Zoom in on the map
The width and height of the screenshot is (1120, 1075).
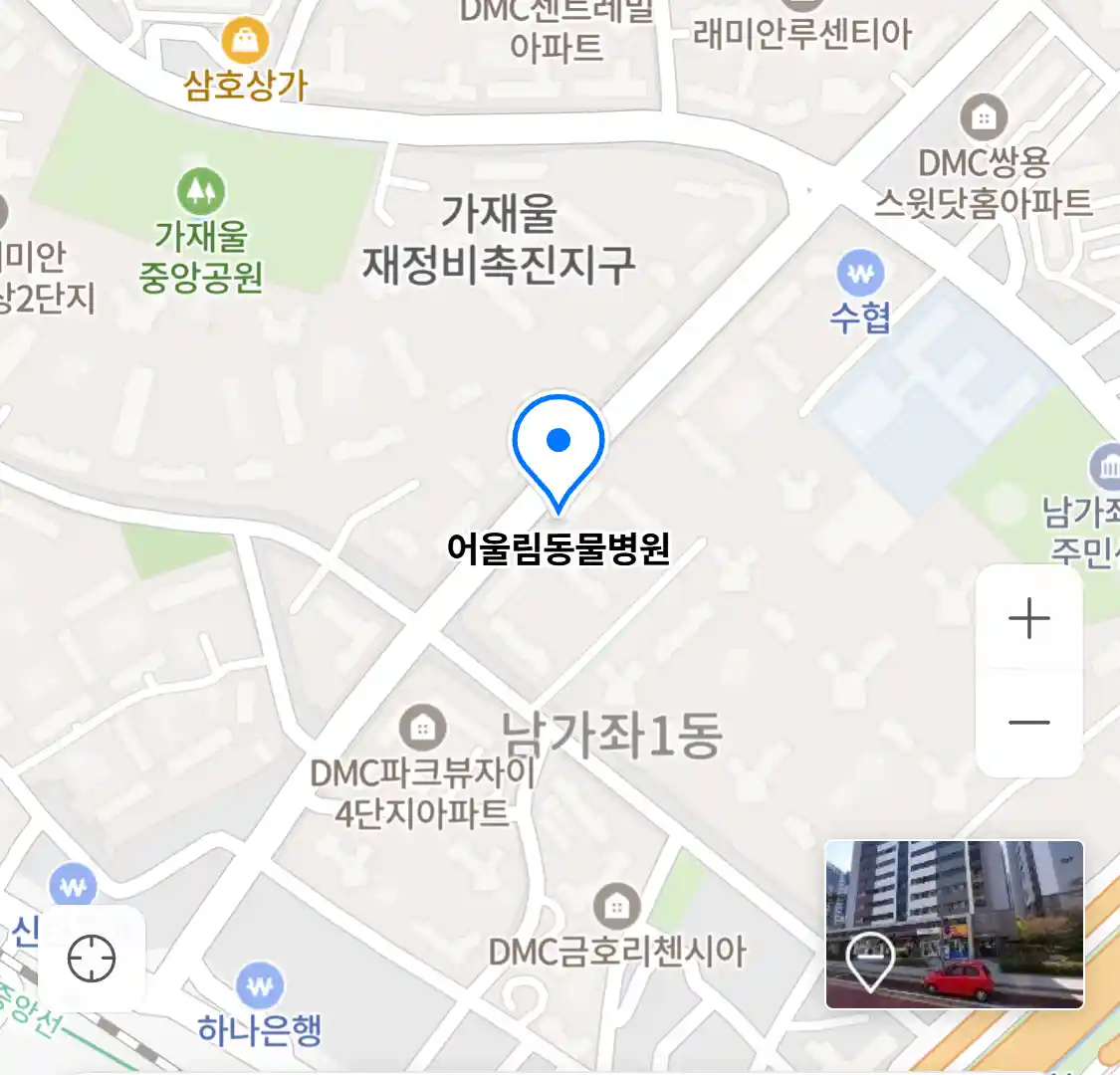pos(1028,618)
